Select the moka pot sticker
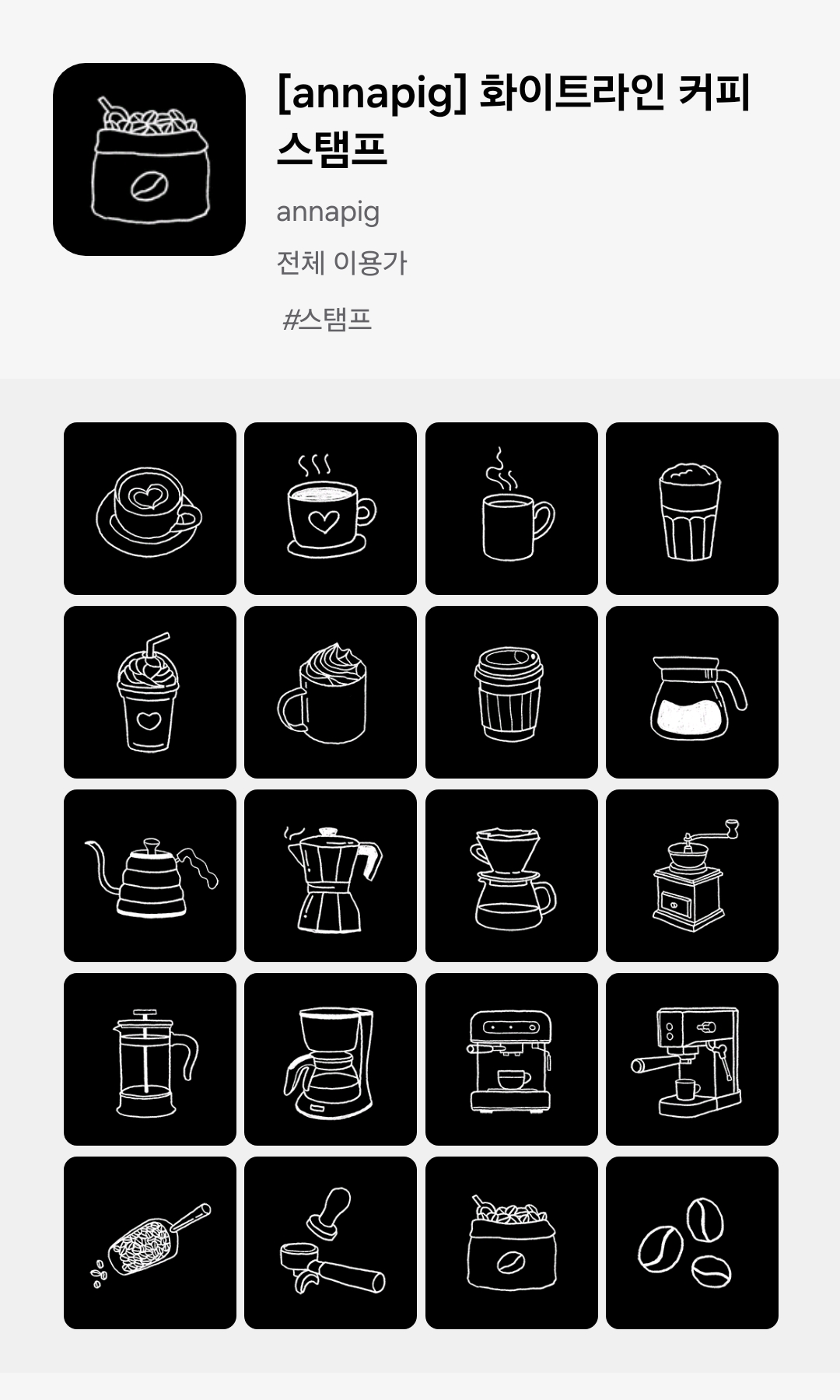The height and width of the screenshot is (1400, 840). pyautogui.click(x=331, y=876)
